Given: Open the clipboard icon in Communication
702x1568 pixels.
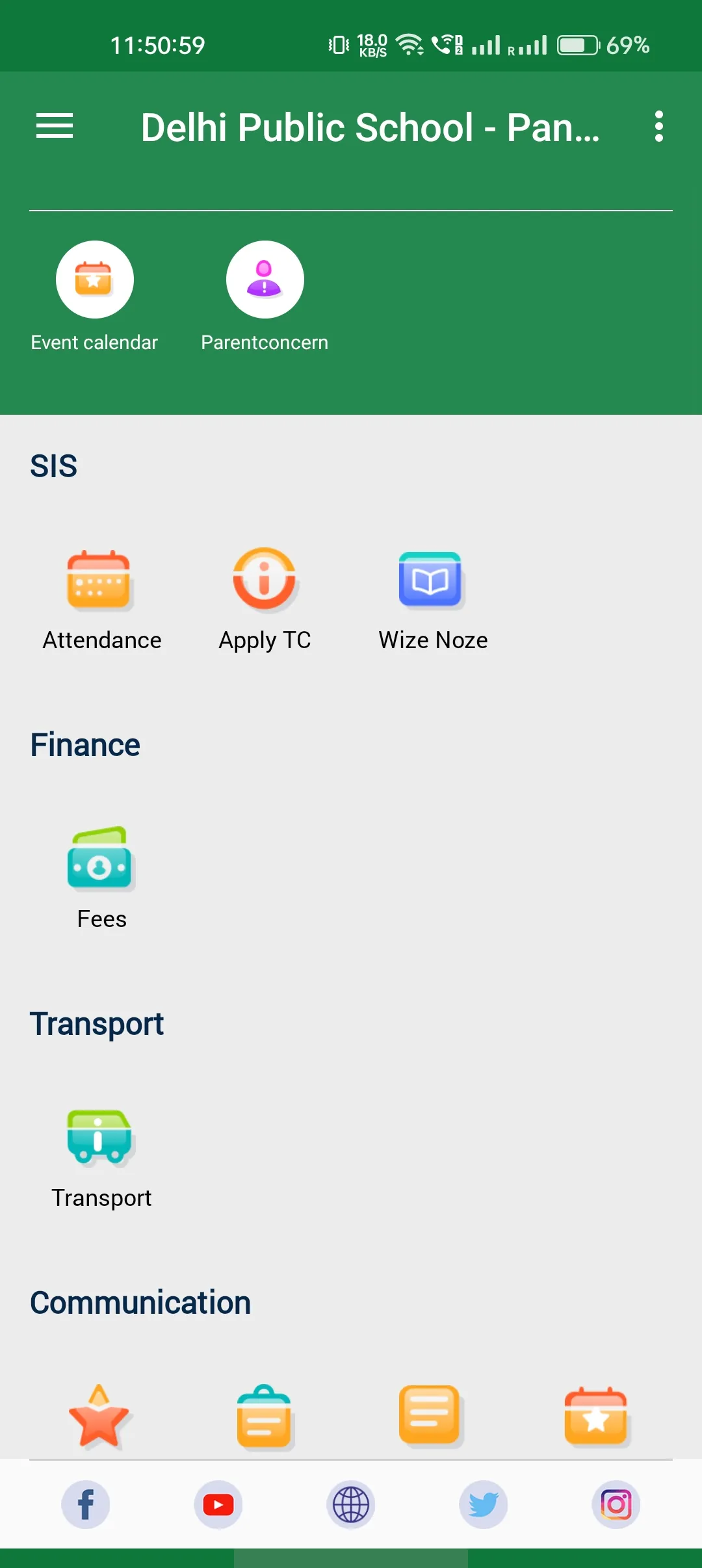Looking at the screenshot, I should click(264, 1416).
